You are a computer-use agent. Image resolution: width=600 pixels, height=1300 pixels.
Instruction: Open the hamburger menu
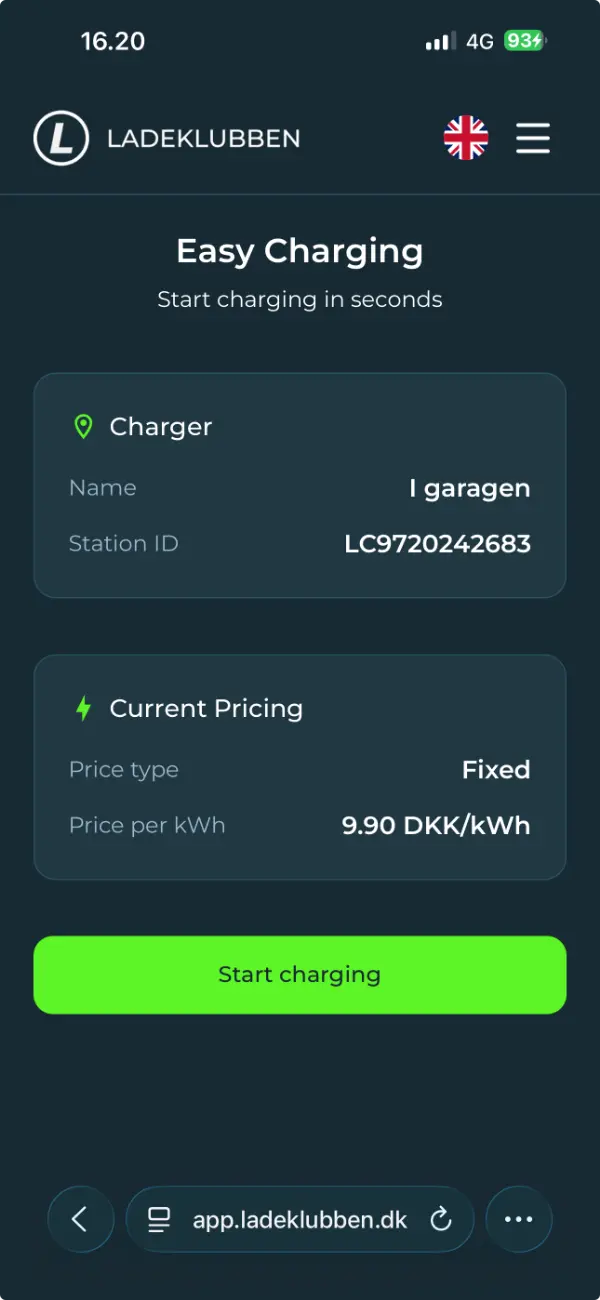(533, 138)
